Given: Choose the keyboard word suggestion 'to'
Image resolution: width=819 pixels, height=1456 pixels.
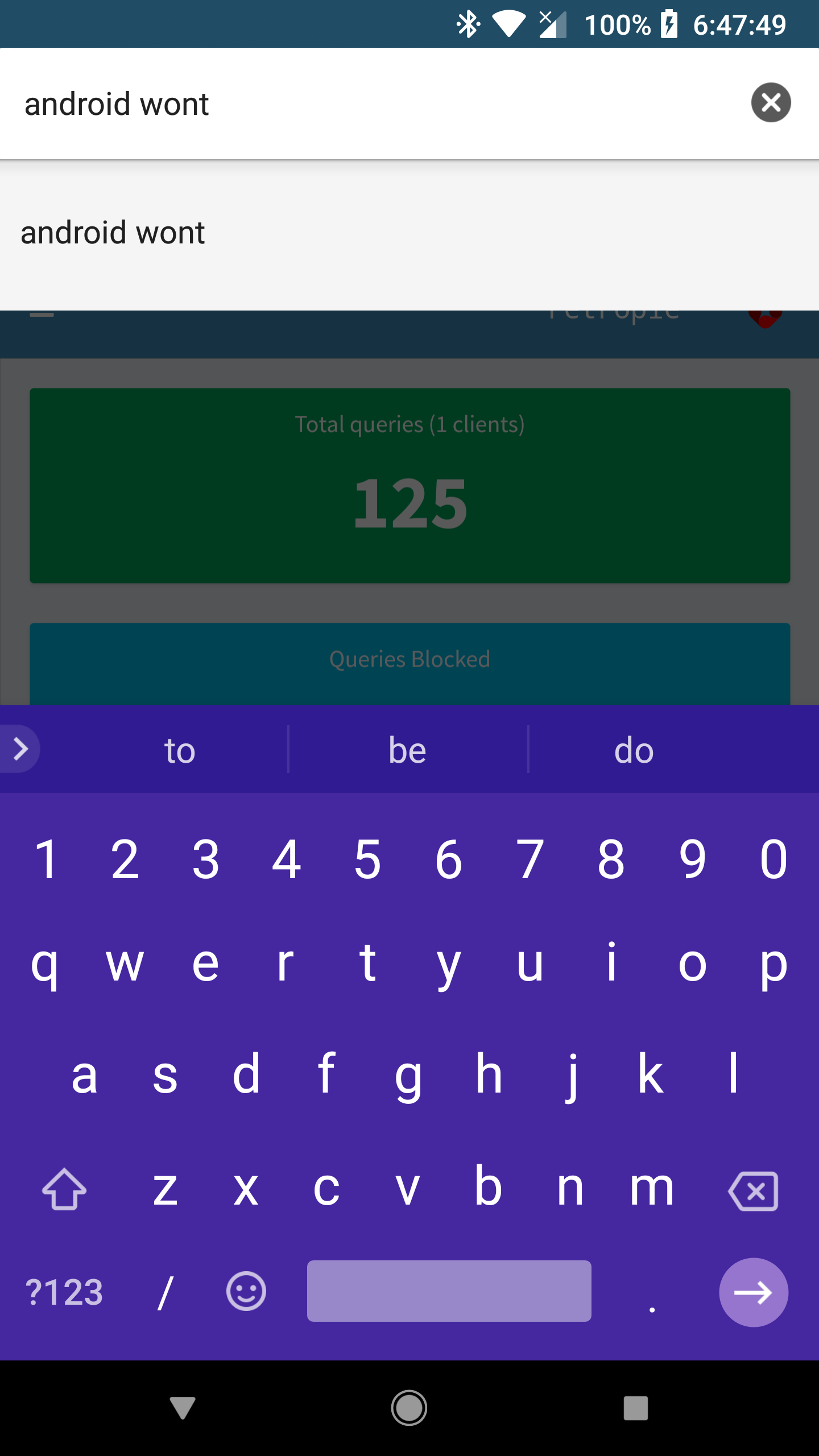Looking at the screenshot, I should [180, 750].
